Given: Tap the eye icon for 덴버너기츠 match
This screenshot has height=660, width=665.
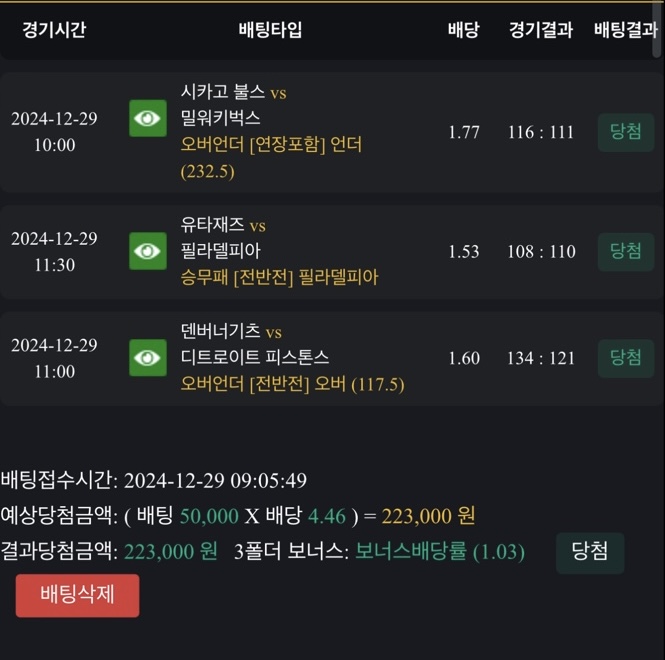Looking at the screenshot, I should click(x=148, y=358).
